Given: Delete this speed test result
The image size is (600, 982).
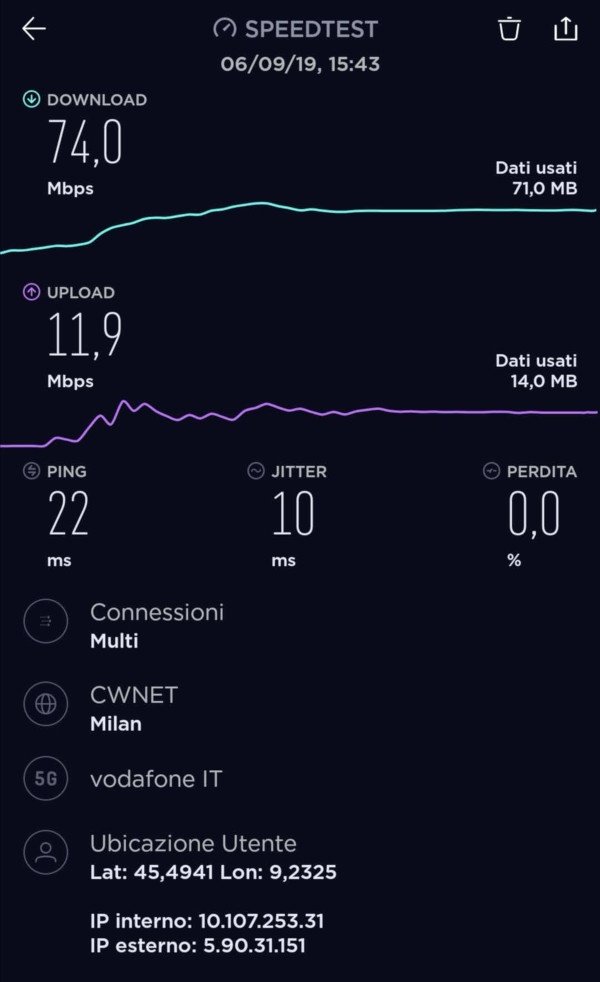Looking at the screenshot, I should click(x=510, y=29).
